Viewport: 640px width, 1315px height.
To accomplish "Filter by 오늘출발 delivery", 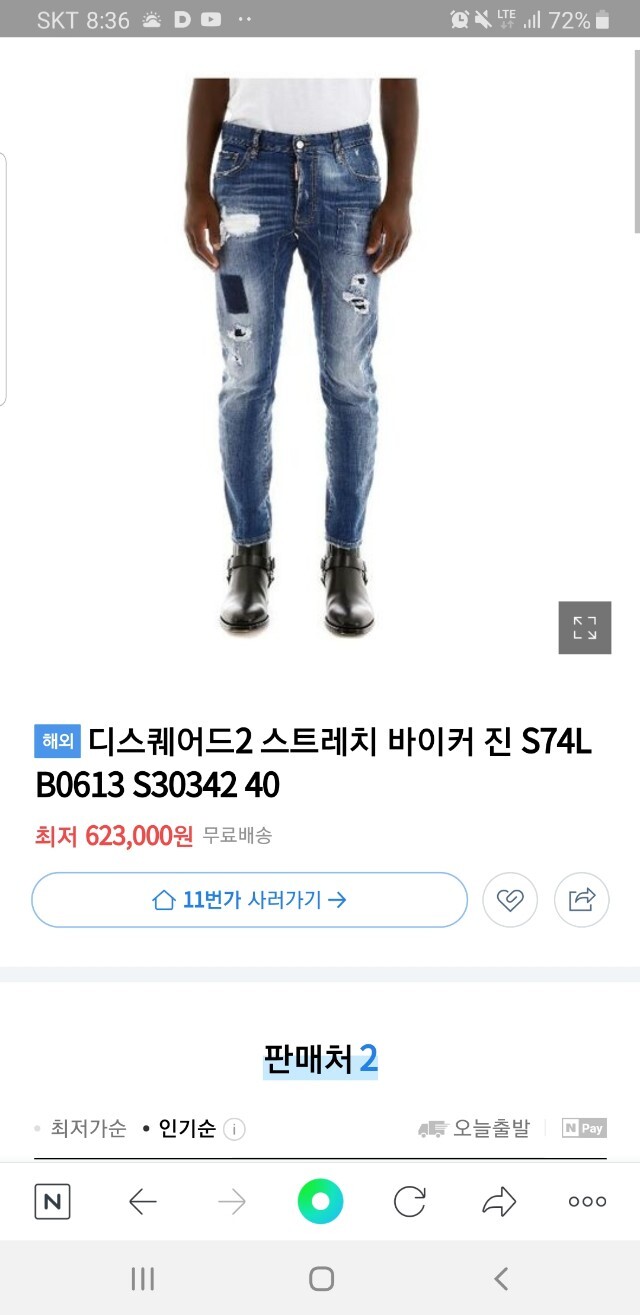I will tap(474, 1129).
